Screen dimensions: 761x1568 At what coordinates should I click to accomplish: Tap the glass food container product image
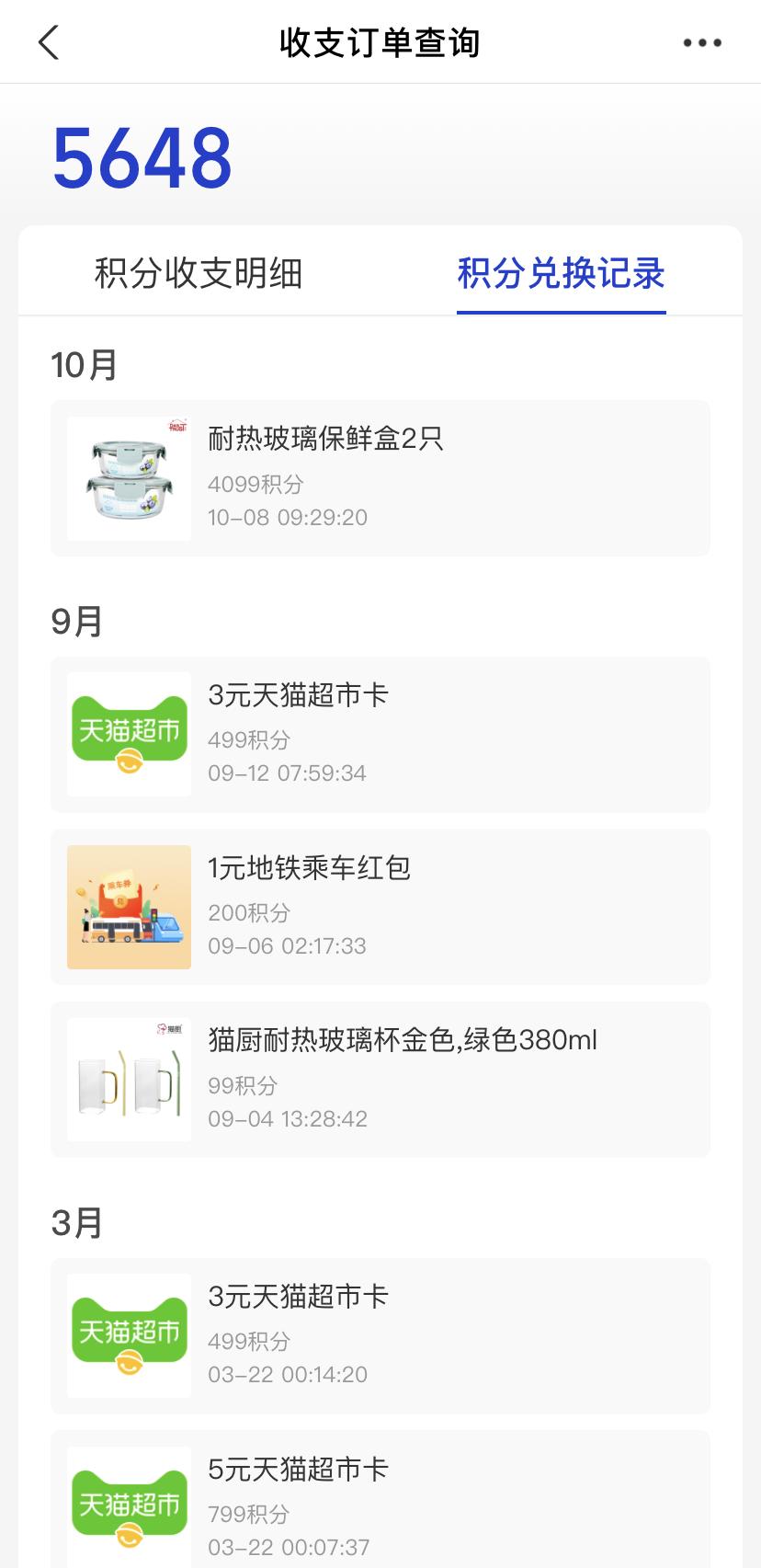(x=128, y=477)
